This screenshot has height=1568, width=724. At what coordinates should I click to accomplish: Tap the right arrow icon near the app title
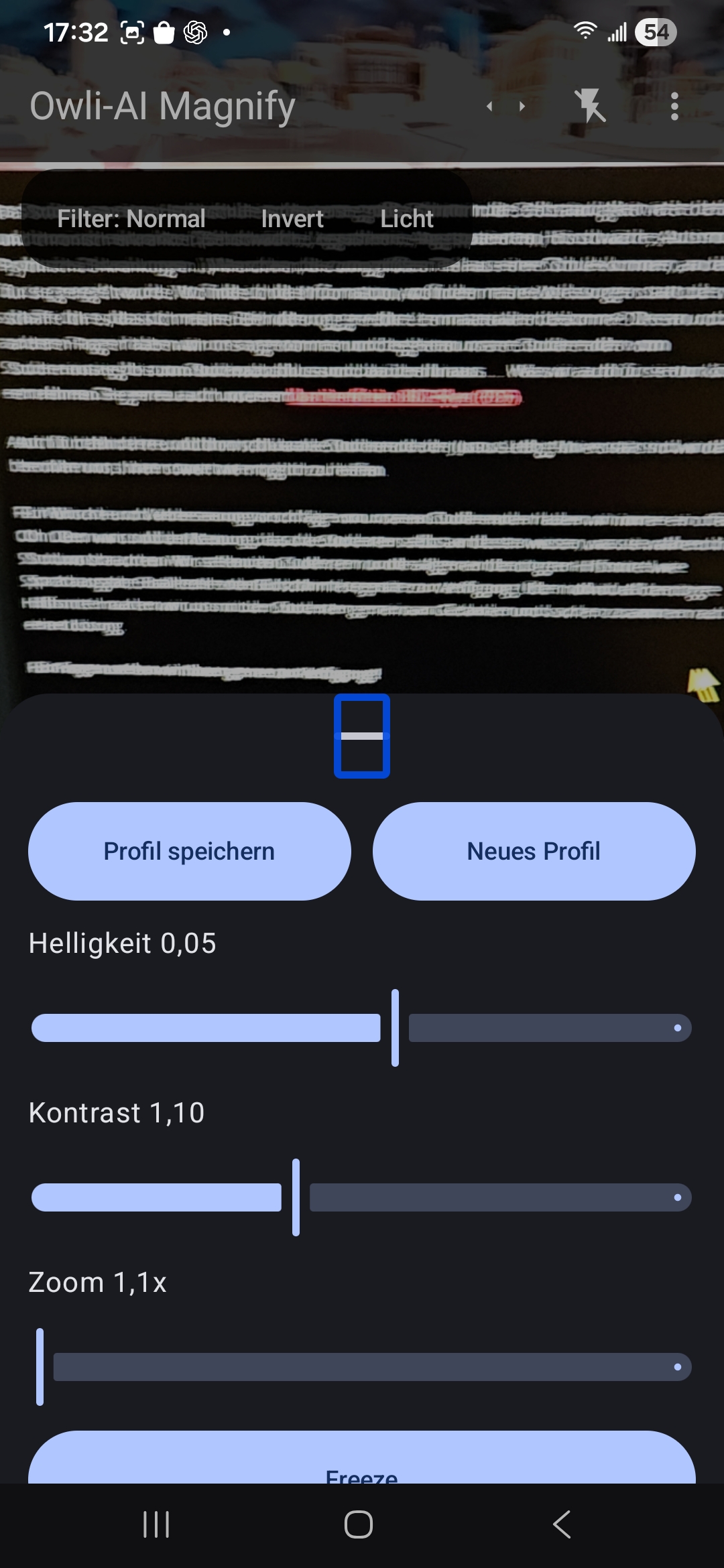point(522,106)
